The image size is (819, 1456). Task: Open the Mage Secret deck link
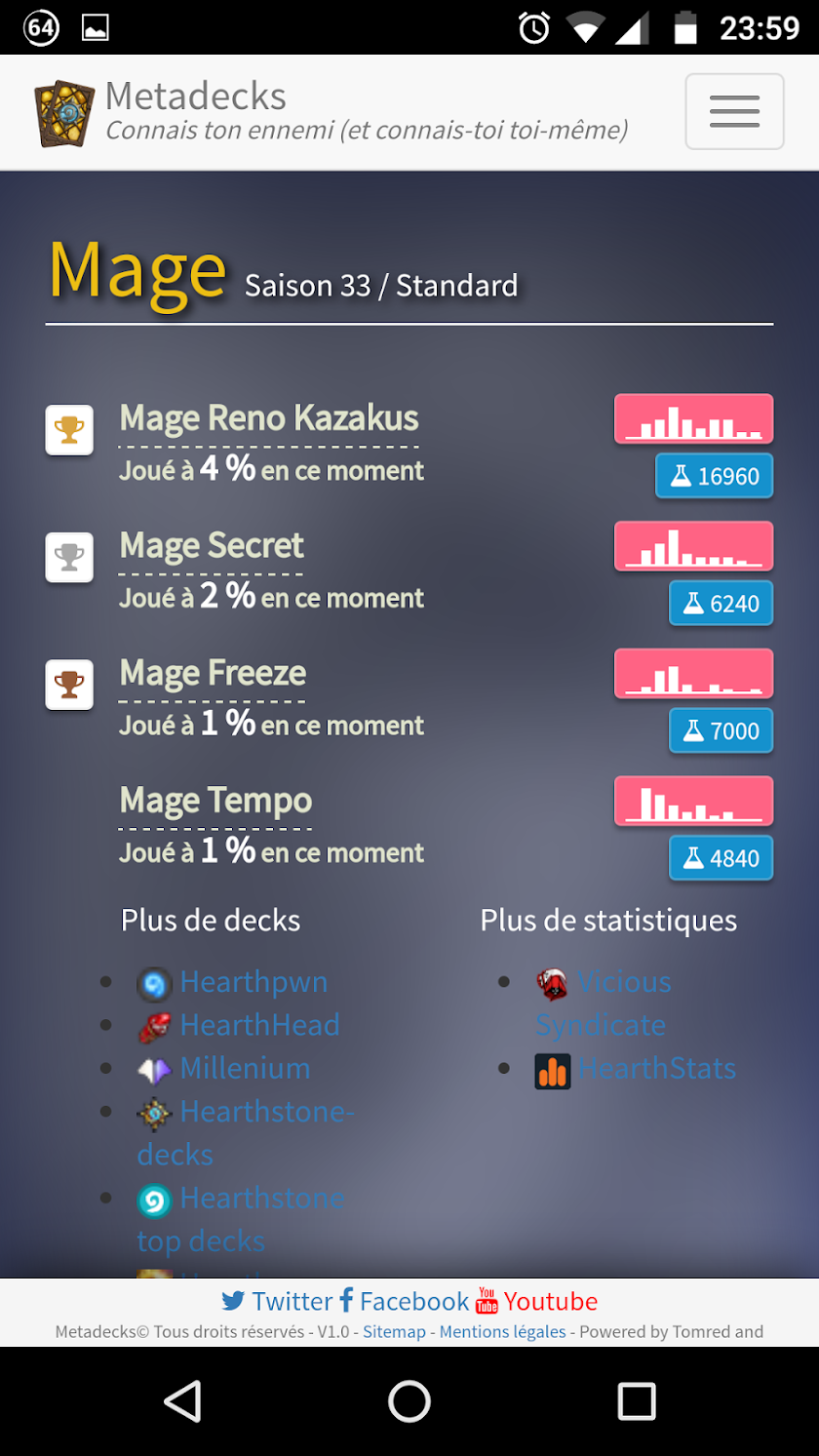coord(212,545)
